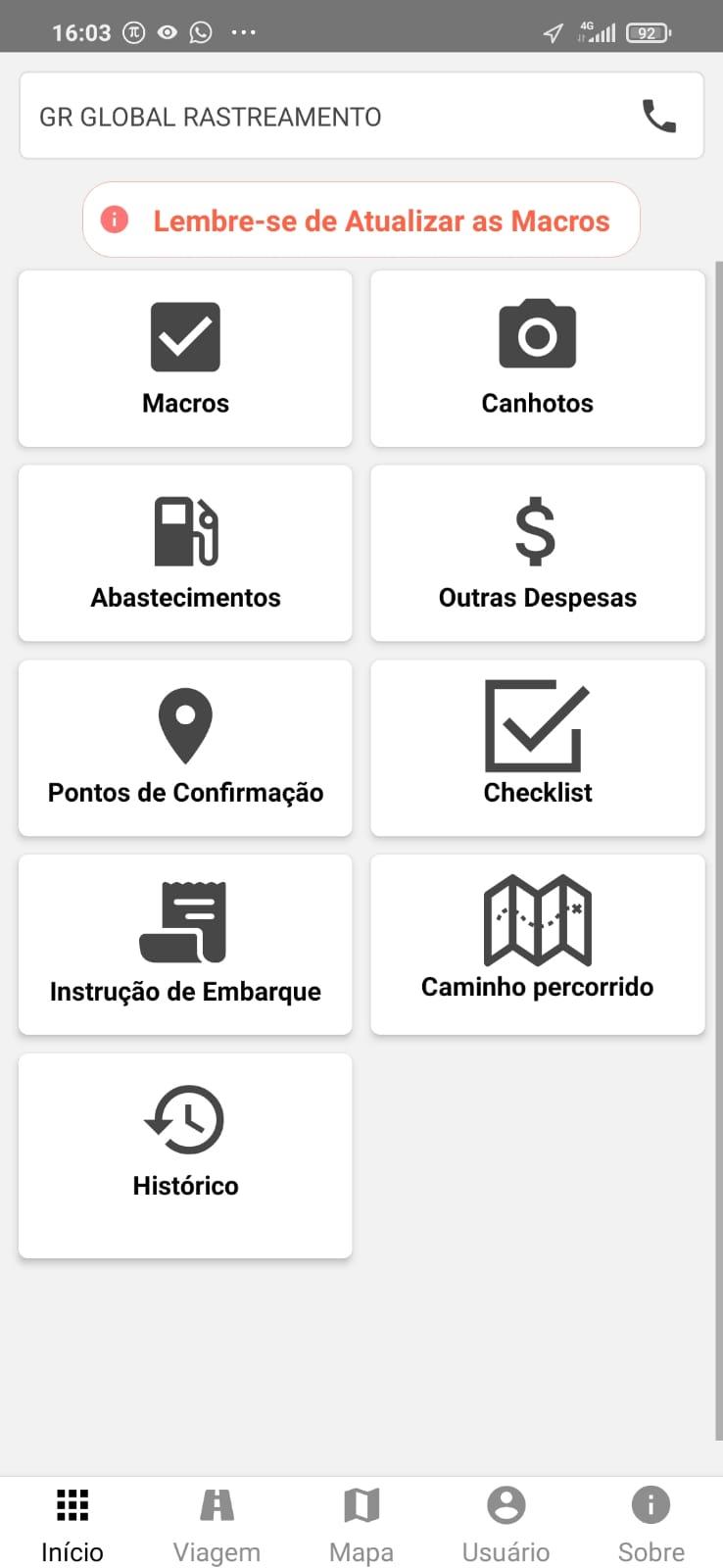Tap the Lembre-se de Atualizar as Macros banner
Viewport: 723px width, 1568px height.
[x=361, y=220]
